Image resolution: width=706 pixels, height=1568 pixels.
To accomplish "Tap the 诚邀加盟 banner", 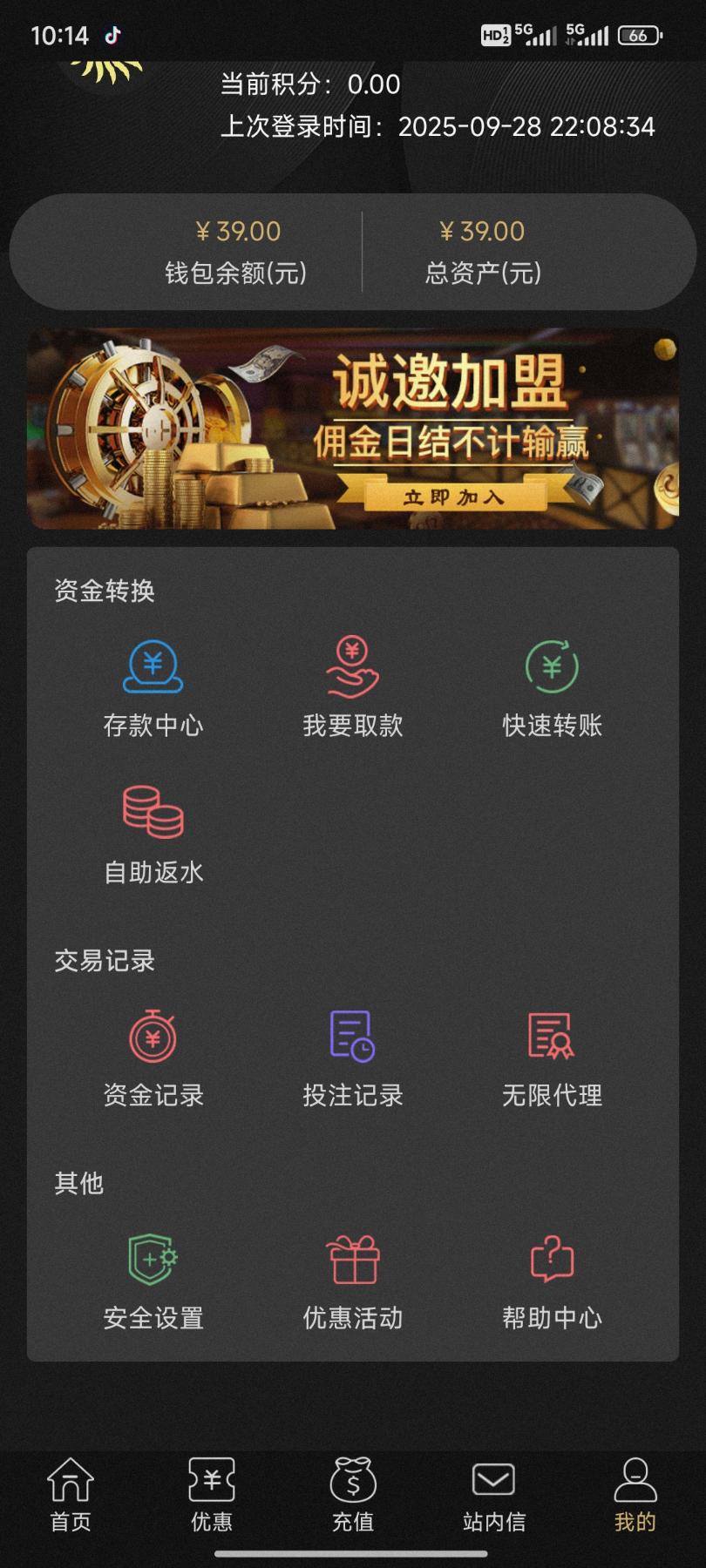I will click(x=353, y=429).
